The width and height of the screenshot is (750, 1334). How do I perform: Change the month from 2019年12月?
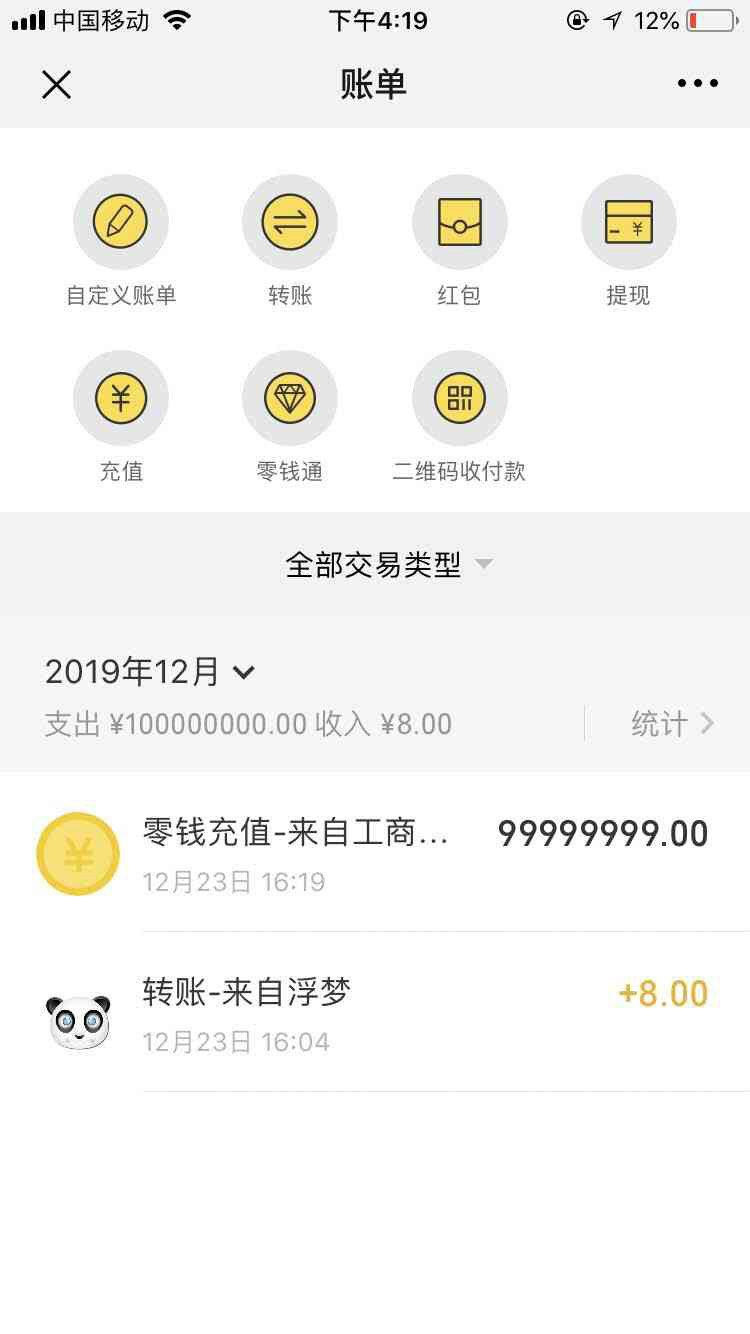point(150,672)
